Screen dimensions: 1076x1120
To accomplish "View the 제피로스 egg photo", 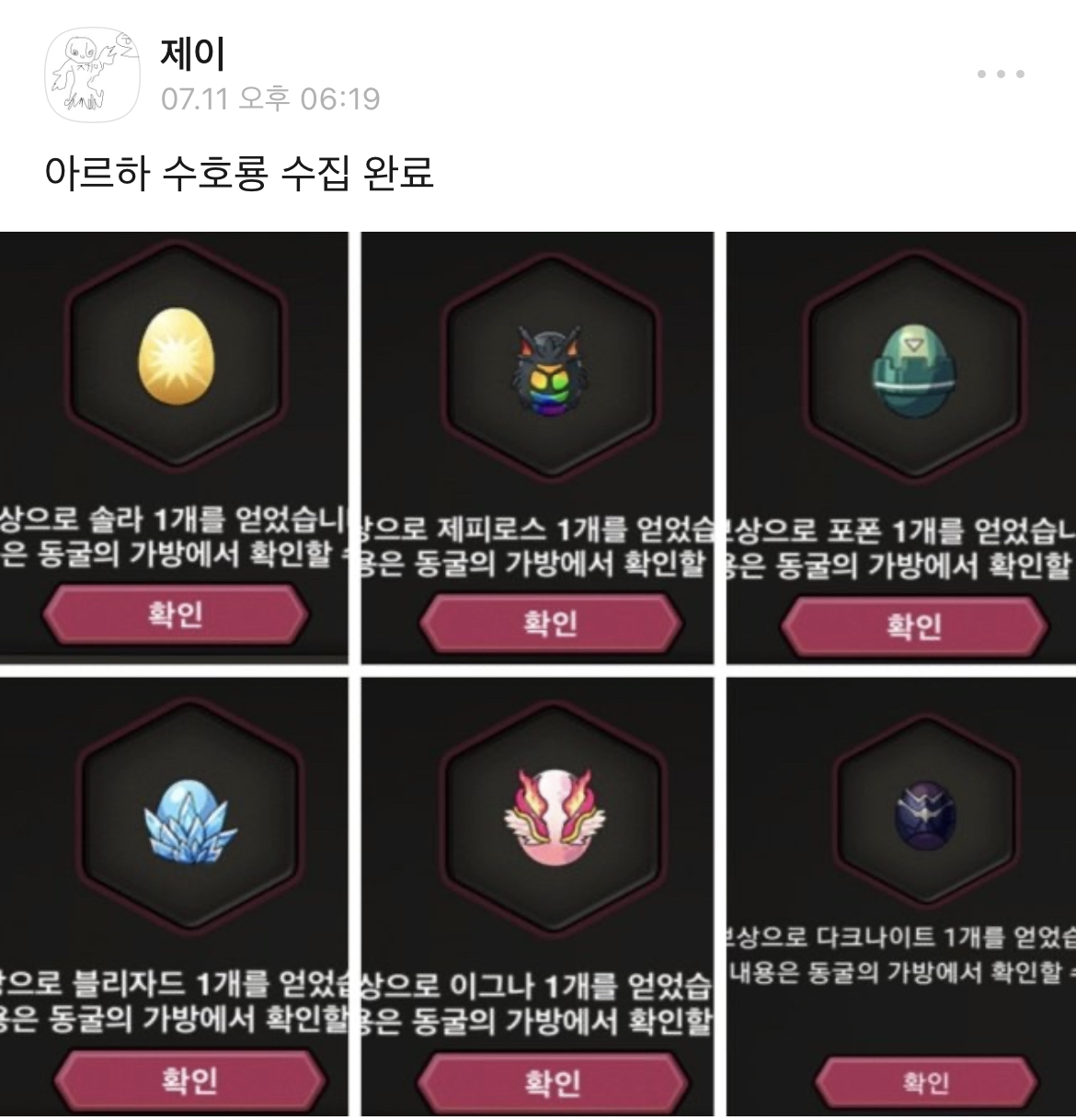I will pyautogui.click(x=537, y=447).
